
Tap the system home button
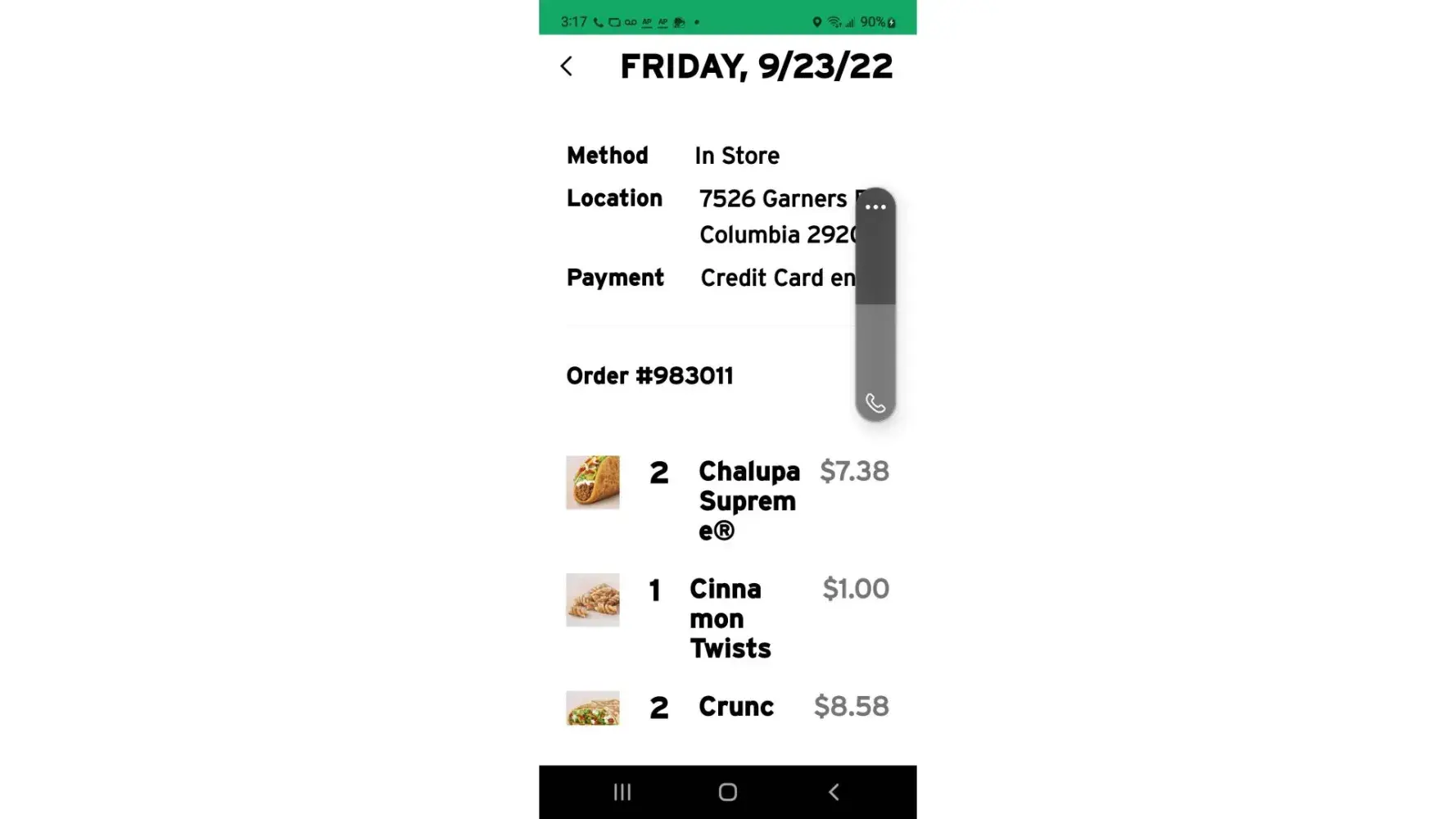click(x=727, y=792)
